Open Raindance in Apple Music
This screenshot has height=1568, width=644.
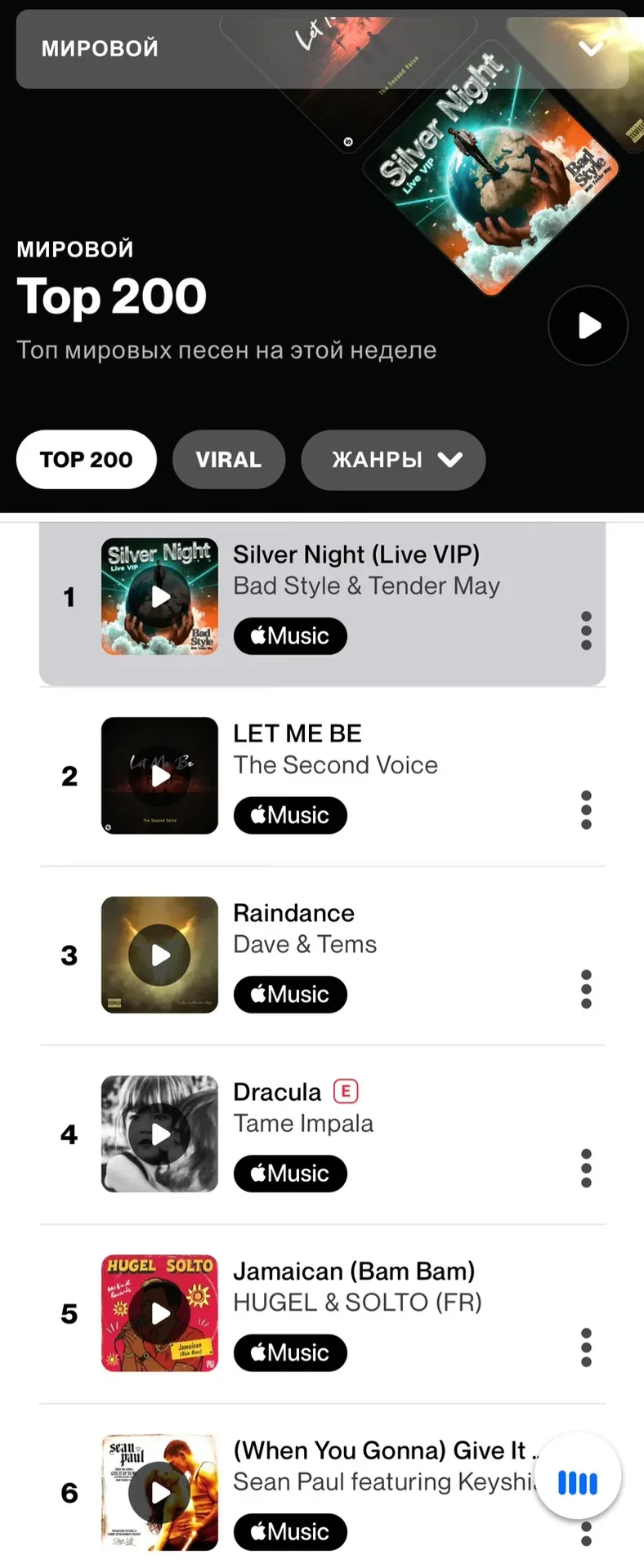(x=290, y=994)
